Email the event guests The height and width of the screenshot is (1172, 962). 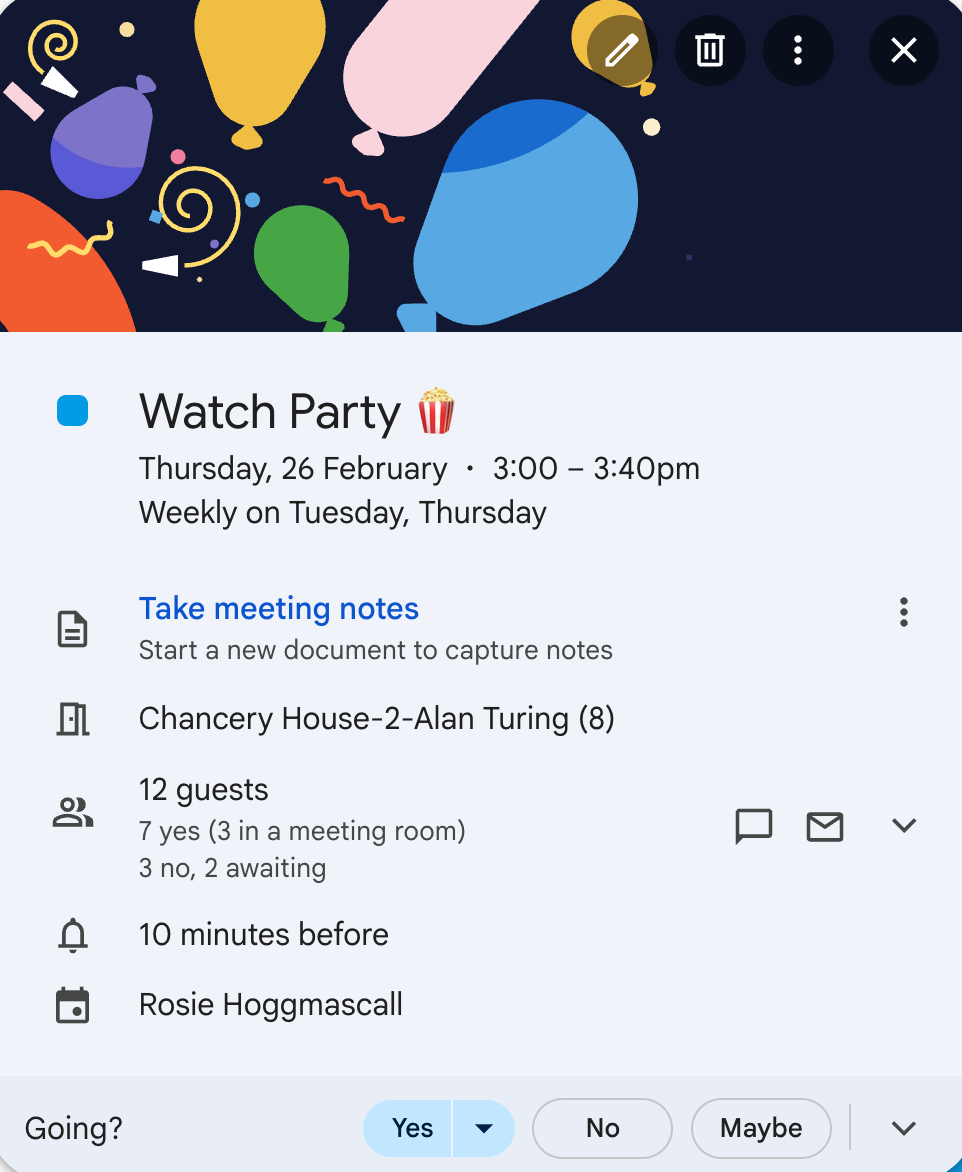pyautogui.click(x=825, y=826)
